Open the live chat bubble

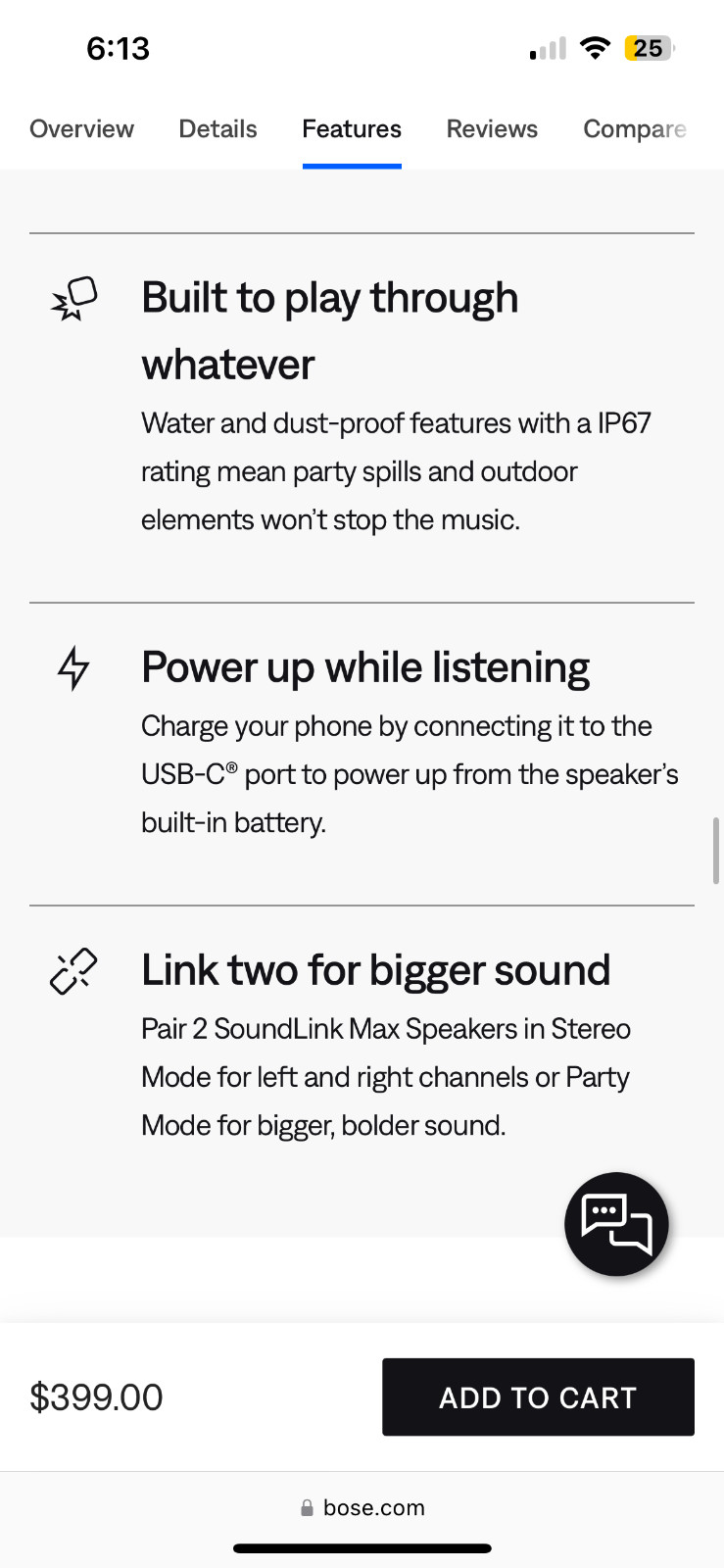pyautogui.click(x=616, y=1223)
